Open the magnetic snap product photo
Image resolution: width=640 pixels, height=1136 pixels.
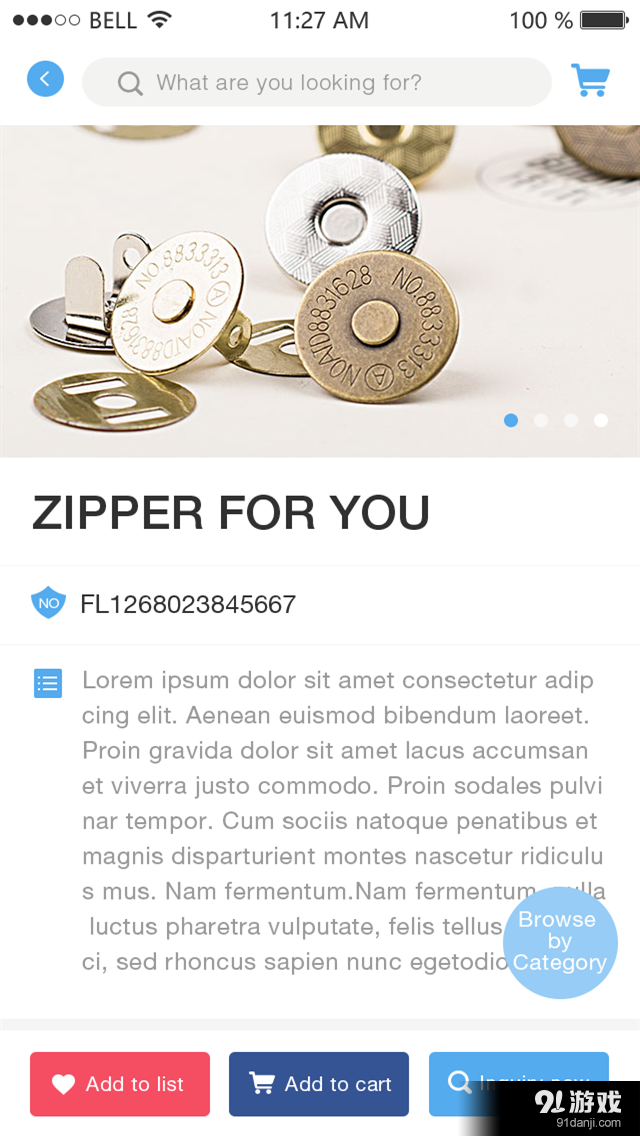click(x=300, y=290)
